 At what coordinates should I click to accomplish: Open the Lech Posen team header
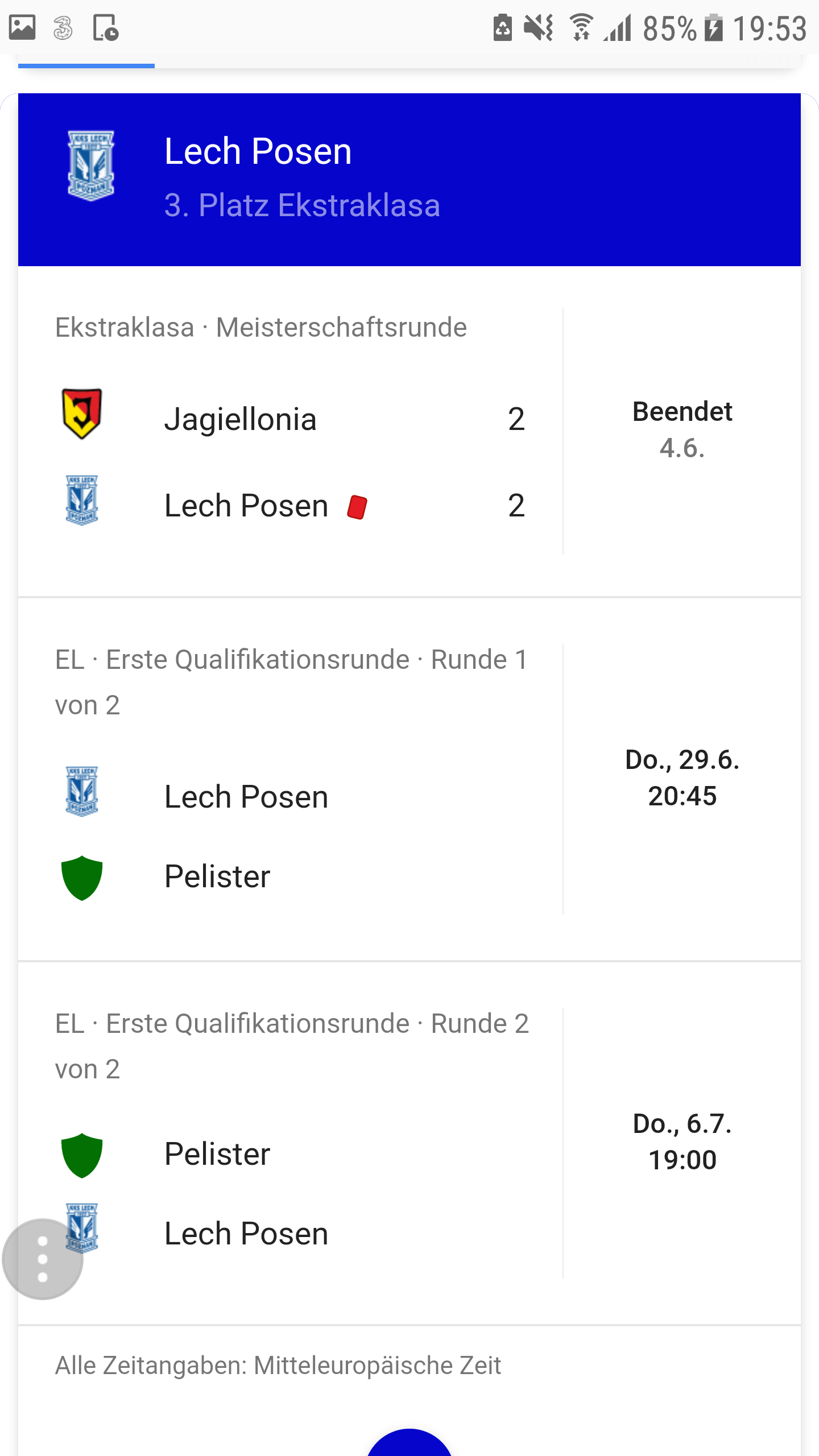409,180
